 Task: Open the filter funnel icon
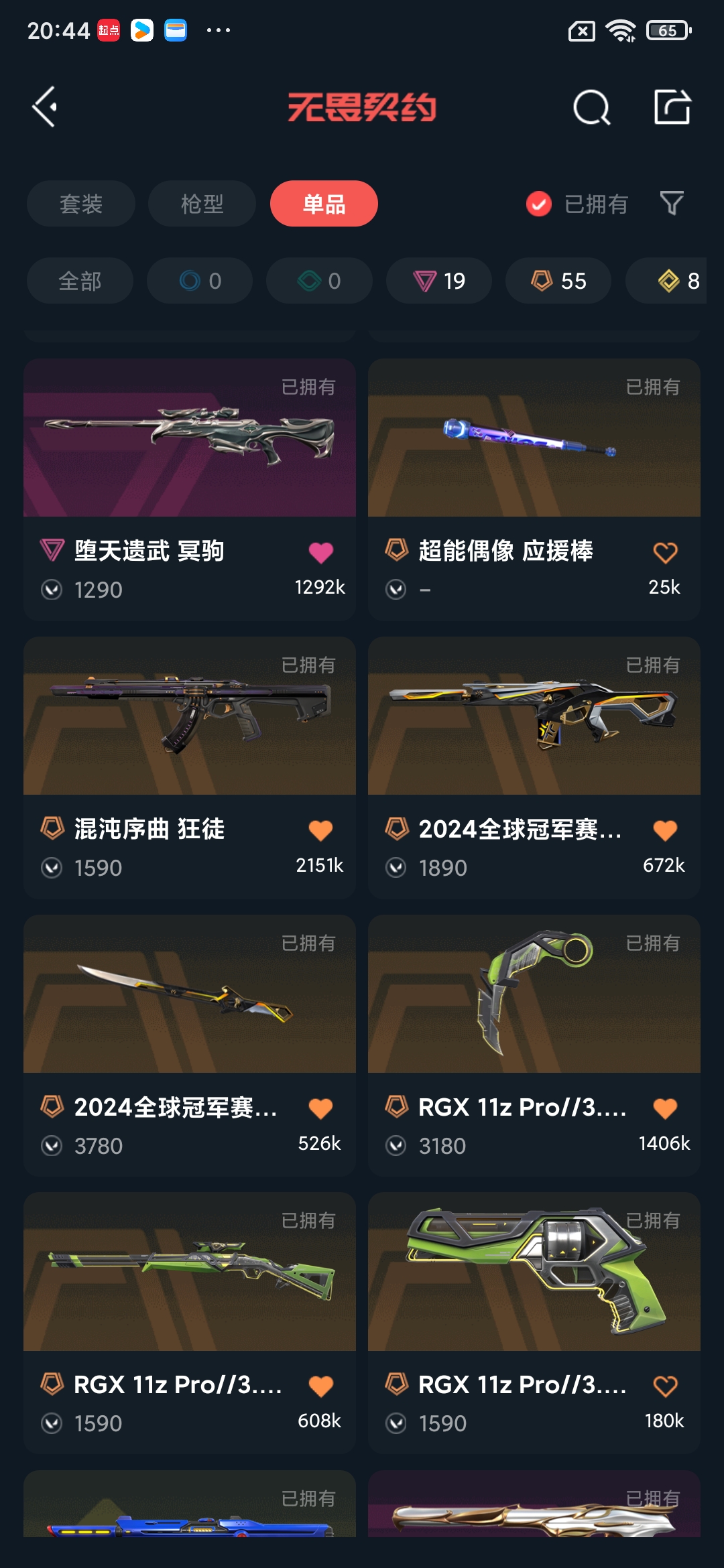[672, 203]
